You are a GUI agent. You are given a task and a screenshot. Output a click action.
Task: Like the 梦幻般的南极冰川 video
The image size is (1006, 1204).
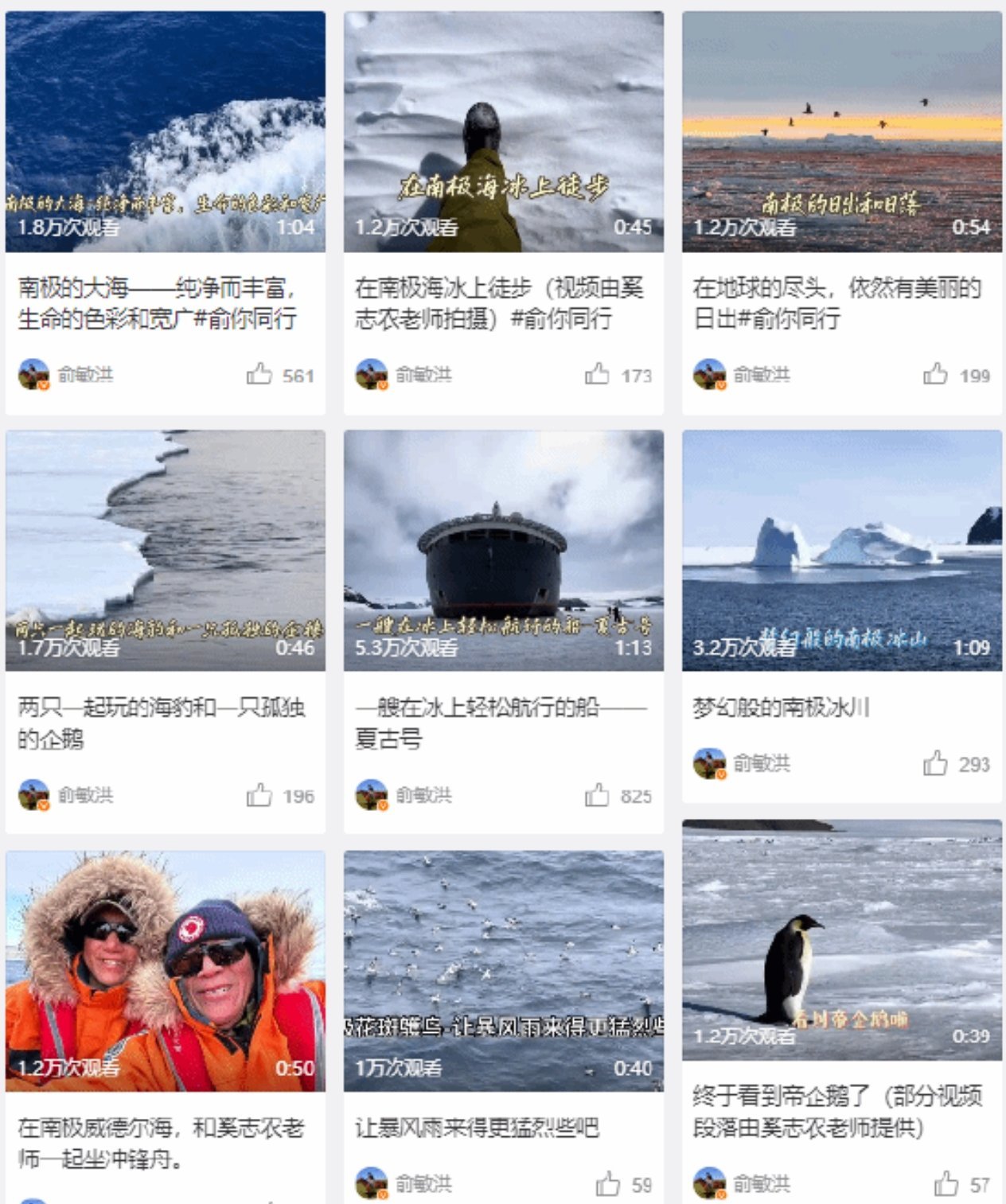[936, 764]
